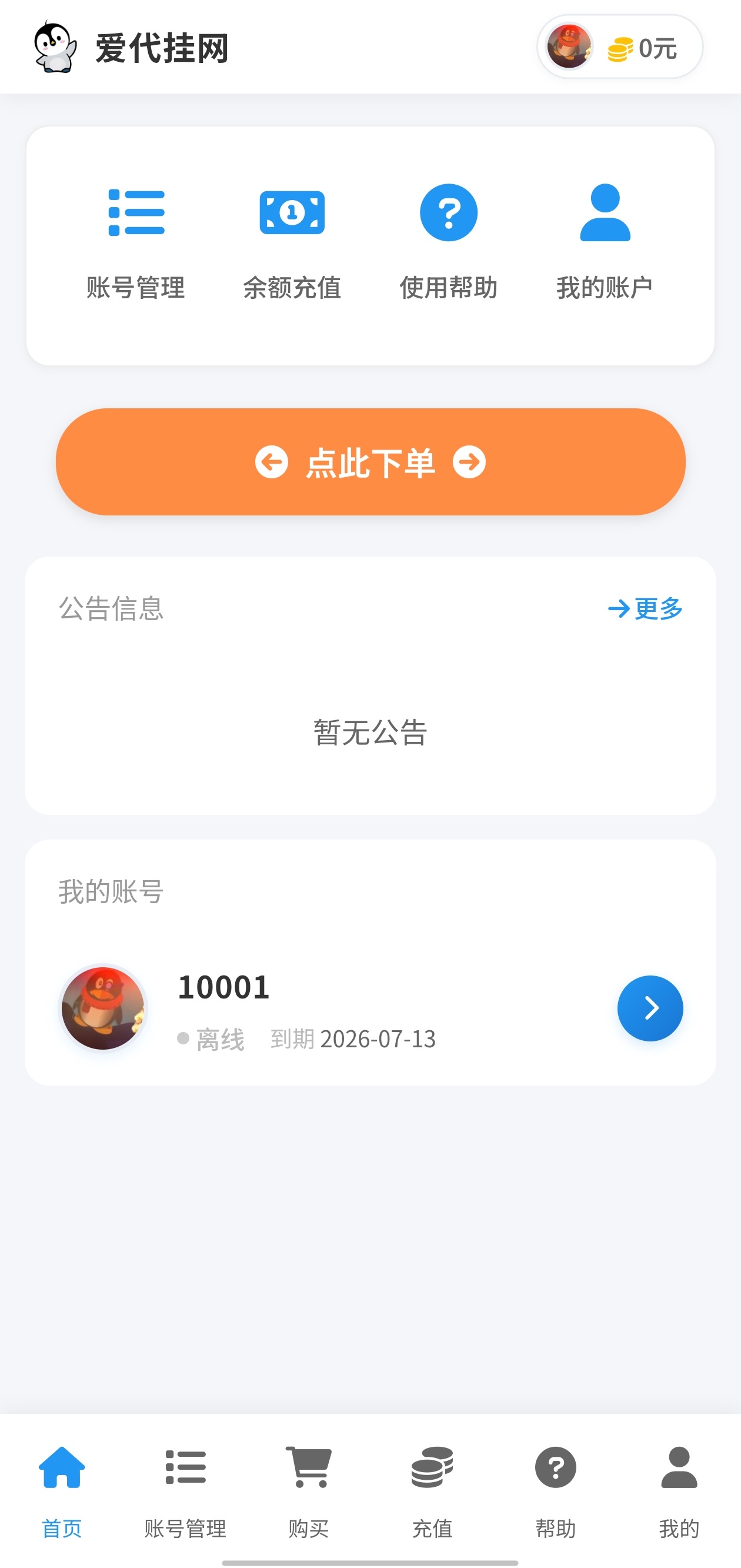Open 使用帮助 shortcut
Image resolution: width=741 pixels, height=1568 pixels.
pos(448,242)
